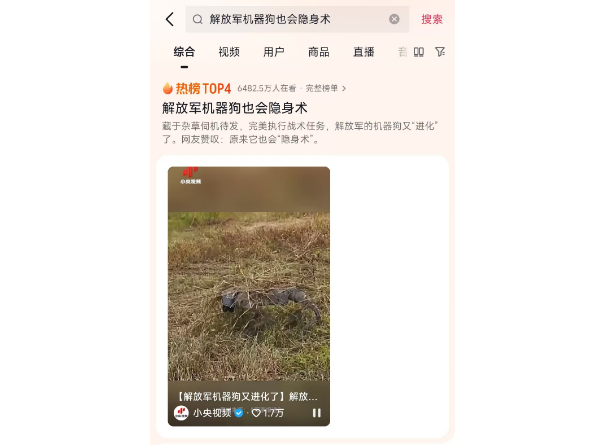Switch to the 用户 tab
The height and width of the screenshot is (445, 613).
click(274, 52)
